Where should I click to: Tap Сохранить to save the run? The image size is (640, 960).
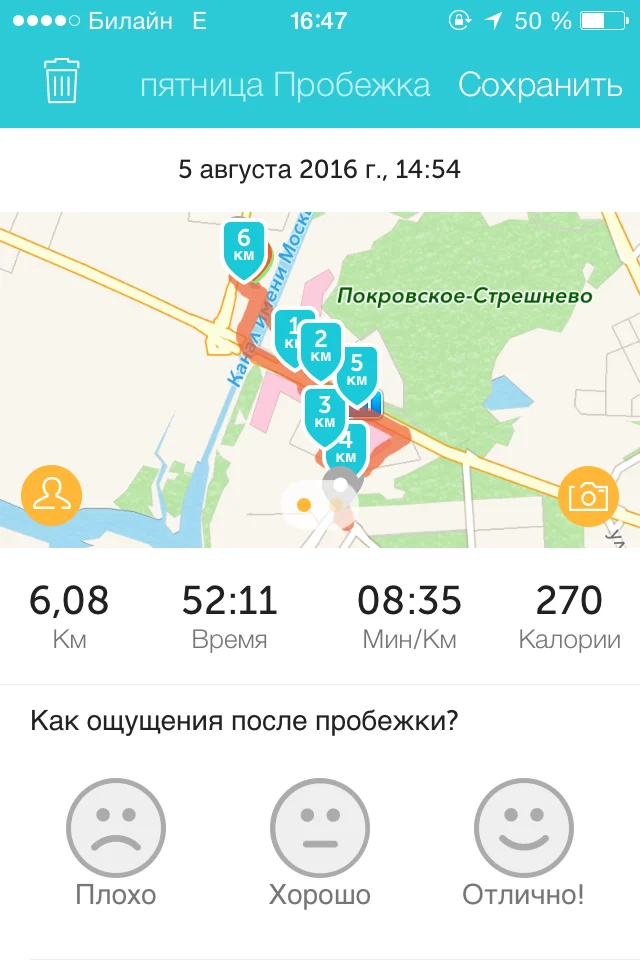pos(540,85)
